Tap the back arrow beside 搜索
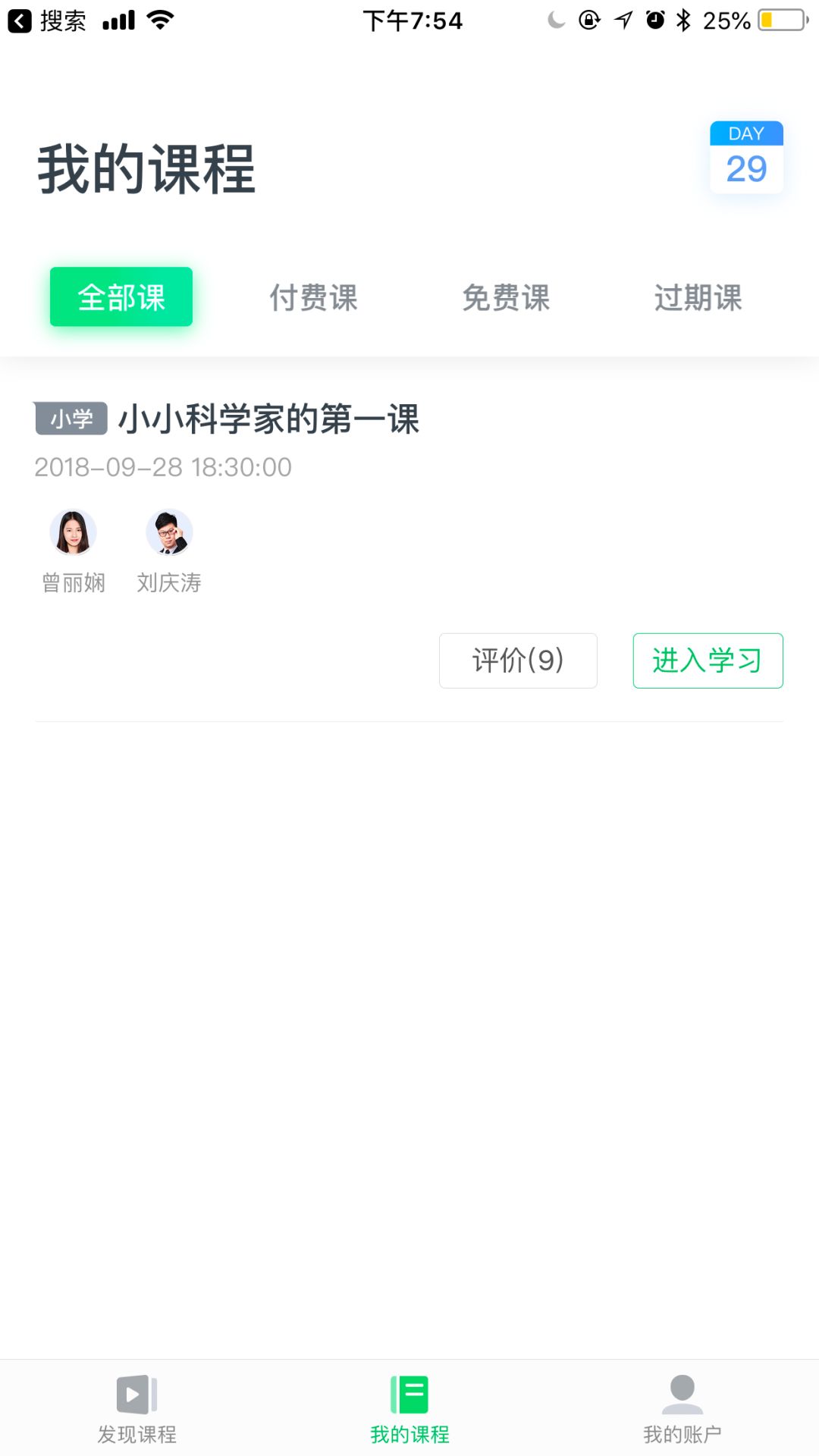The height and width of the screenshot is (1456, 819). [19, 20]
